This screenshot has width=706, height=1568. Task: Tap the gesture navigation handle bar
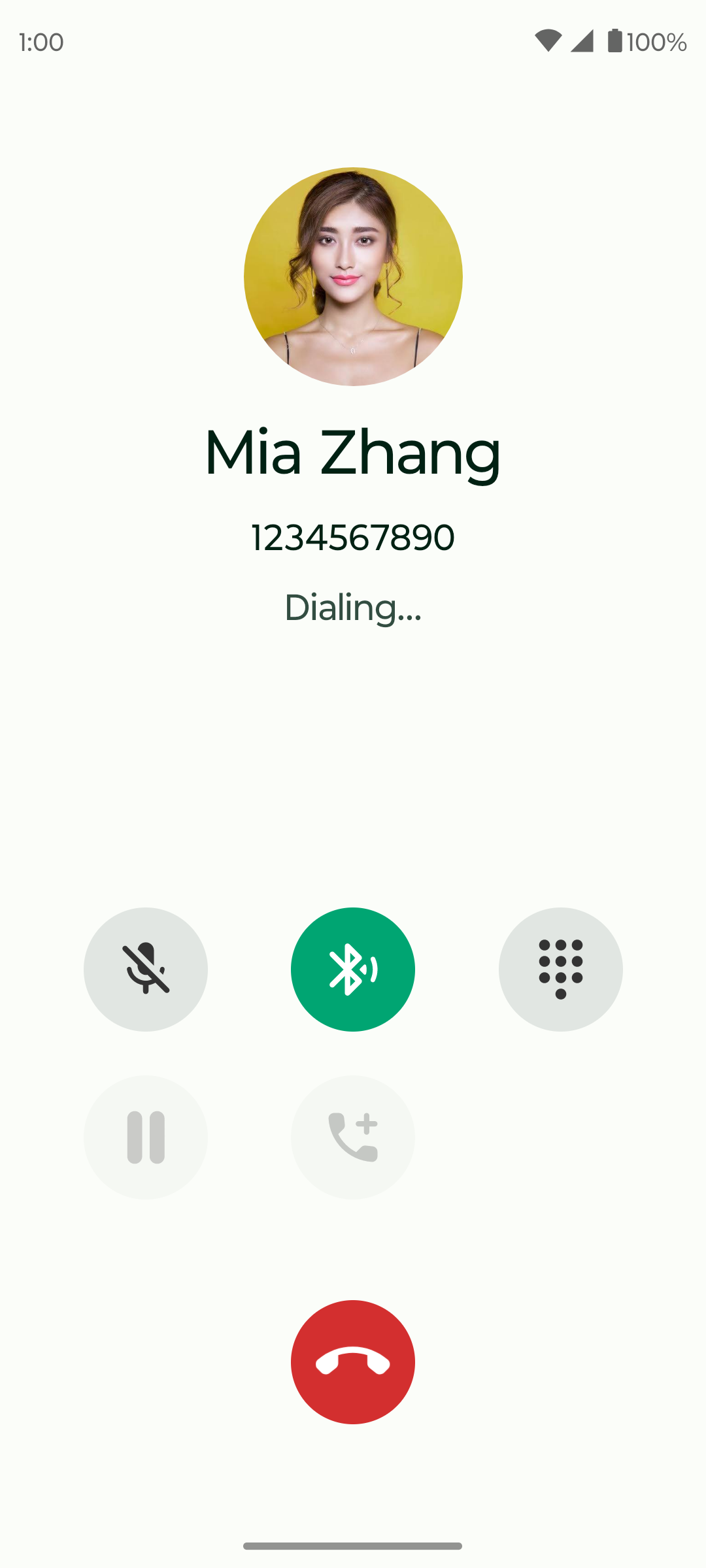(352, 1544)
